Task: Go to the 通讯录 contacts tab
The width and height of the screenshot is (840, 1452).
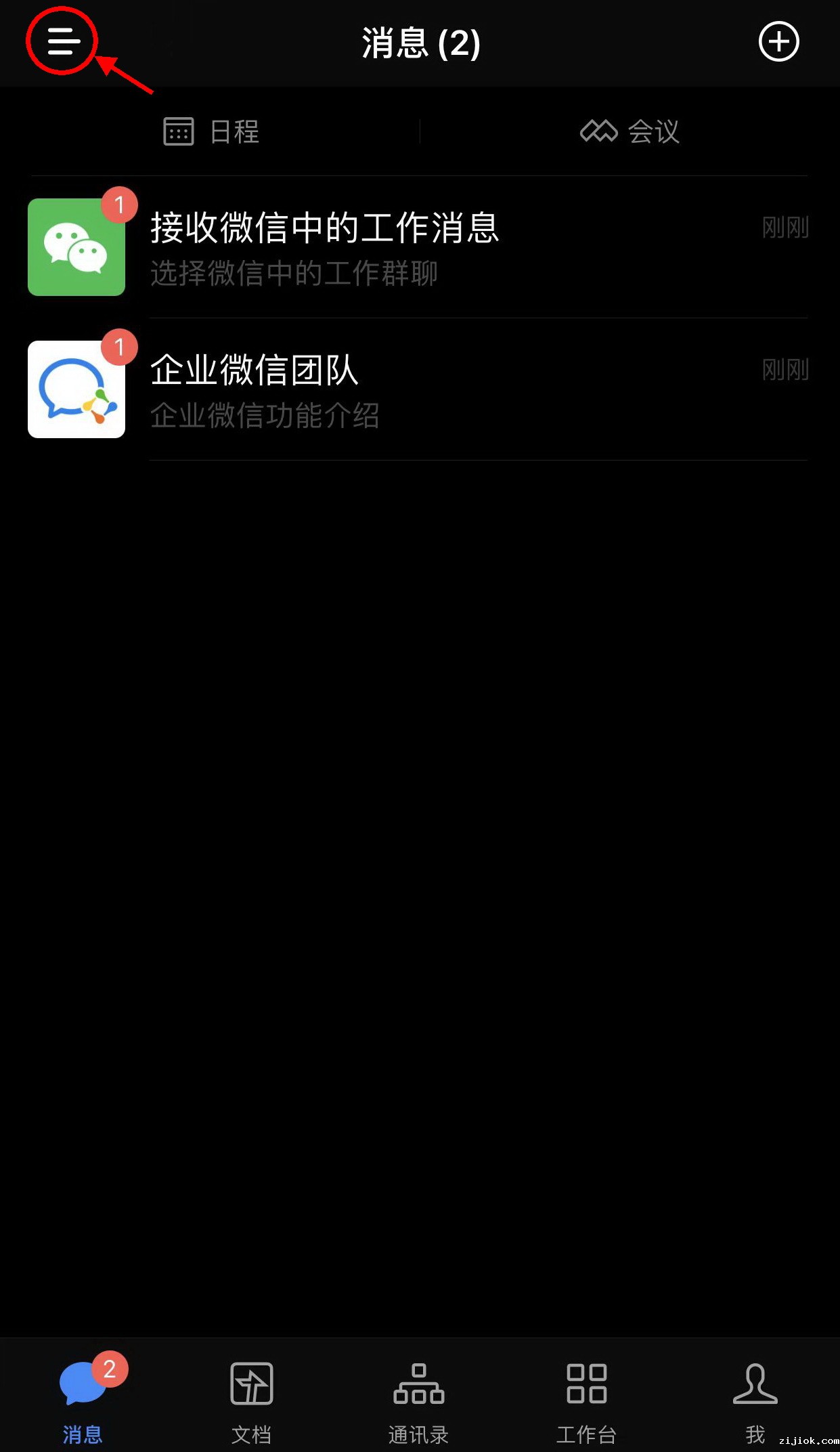Action: (419, 1398)
